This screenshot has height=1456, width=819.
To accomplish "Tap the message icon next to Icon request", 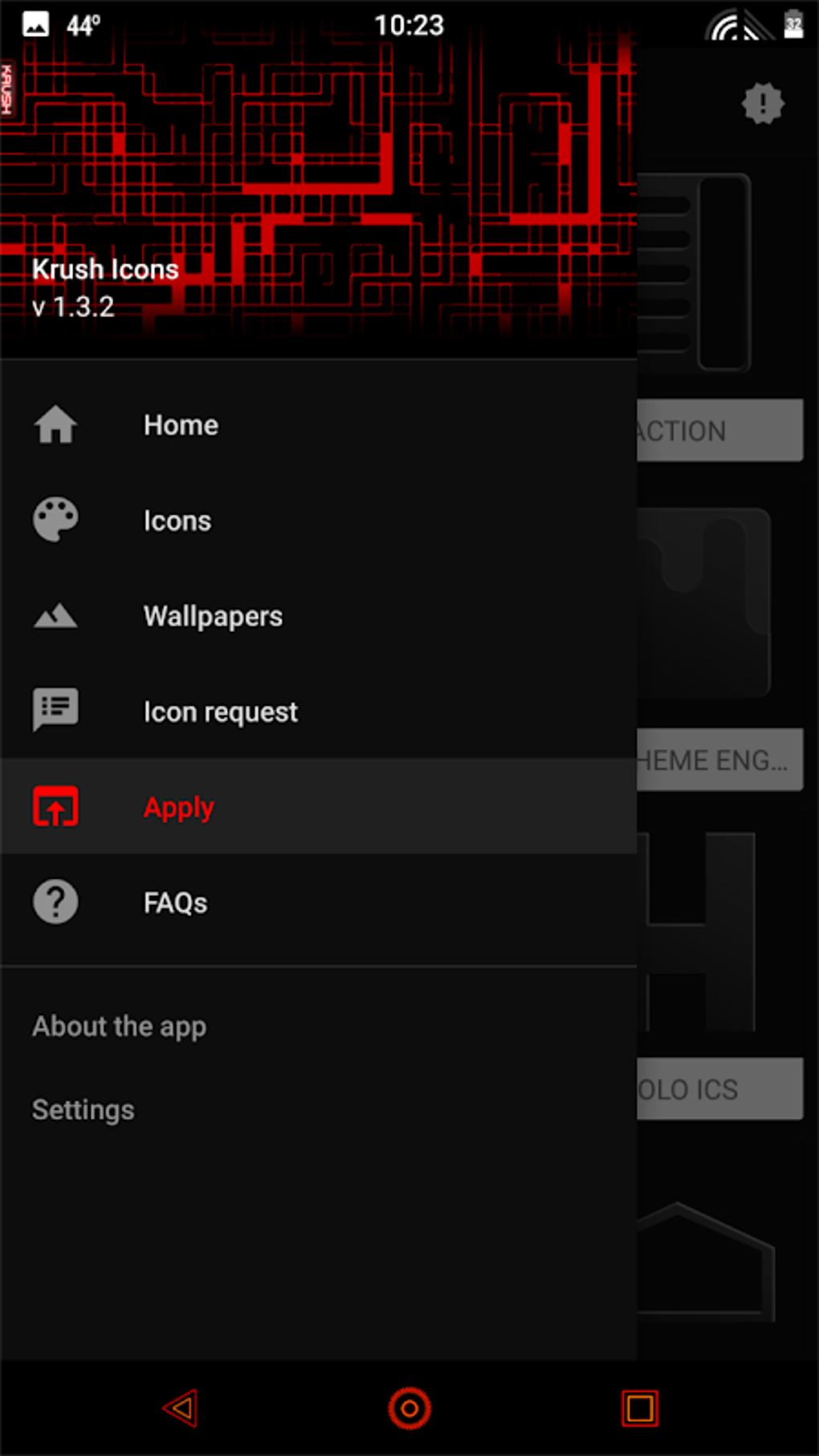I will pos(55,710).
